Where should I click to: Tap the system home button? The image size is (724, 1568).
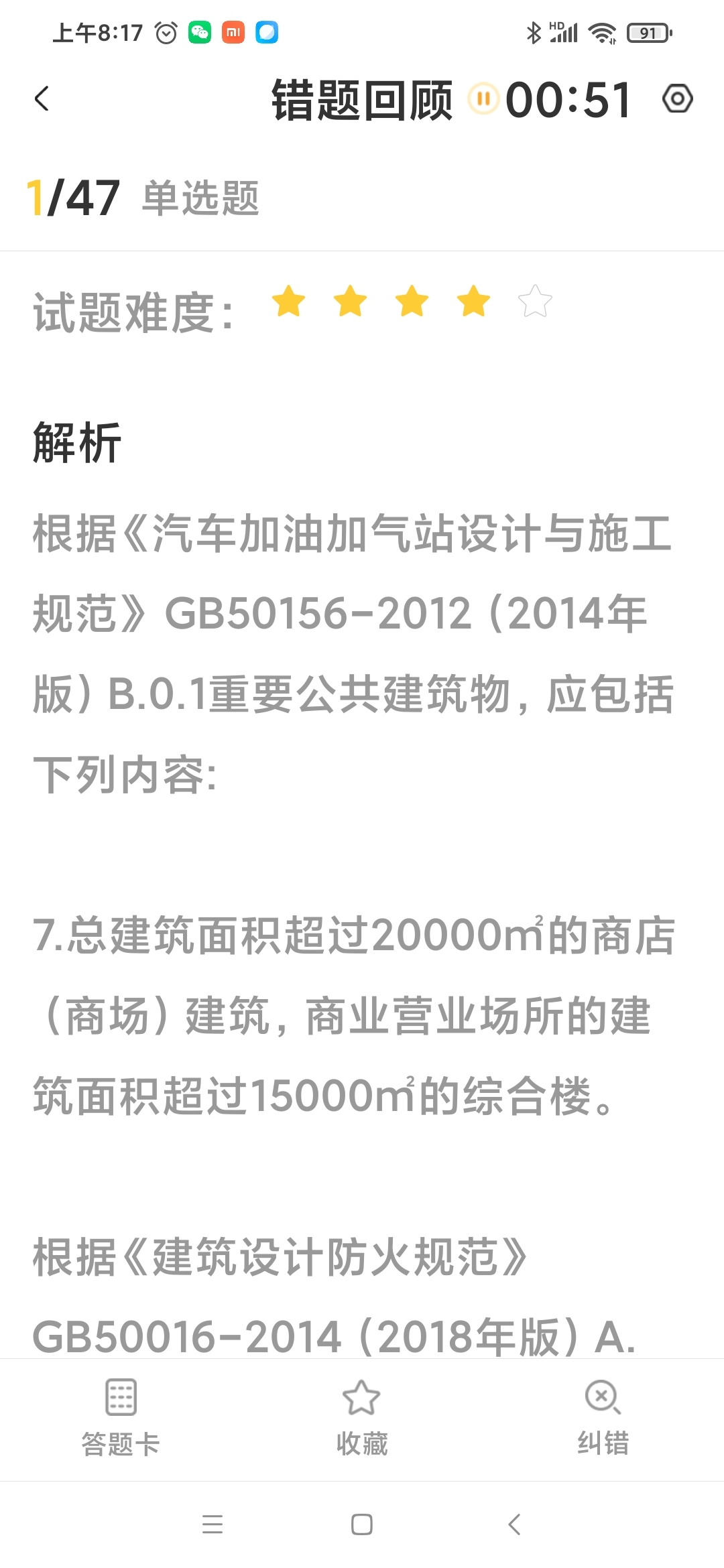coord(362,1524)
